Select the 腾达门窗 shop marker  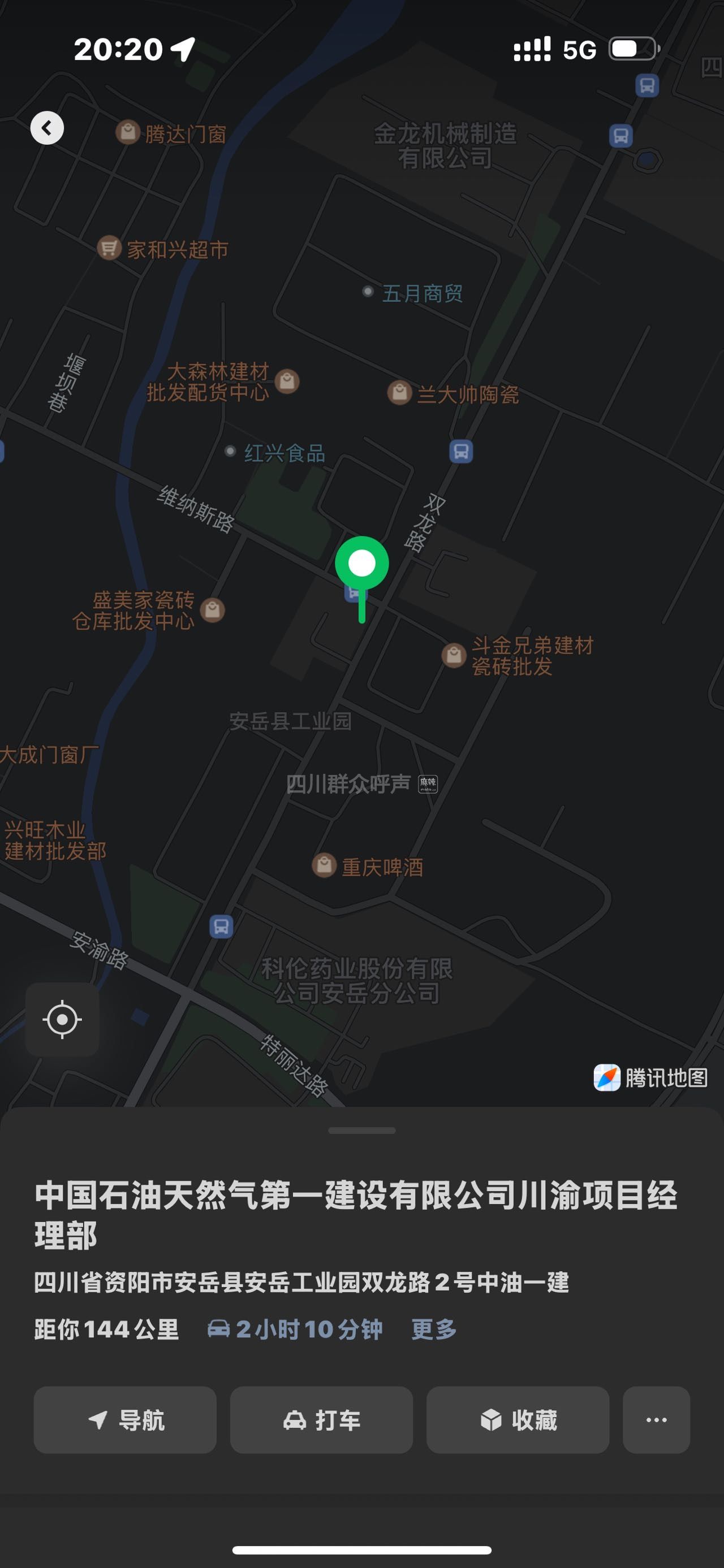128,132
